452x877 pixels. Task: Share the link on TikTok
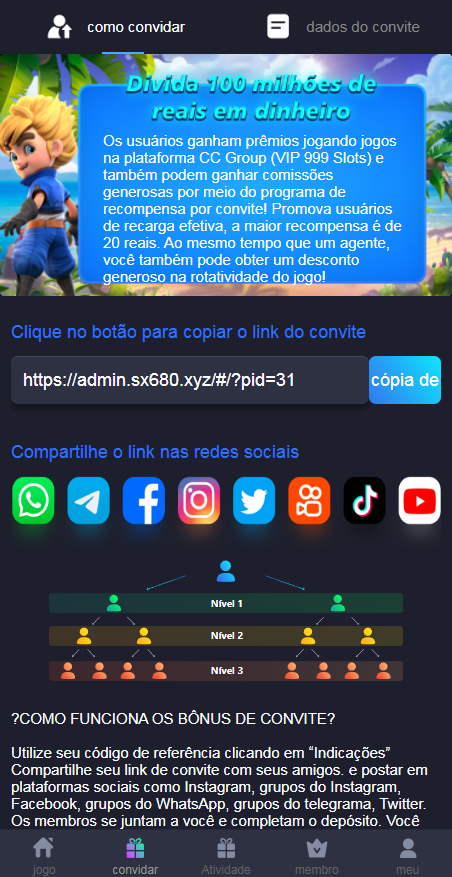tap(364, 501)
